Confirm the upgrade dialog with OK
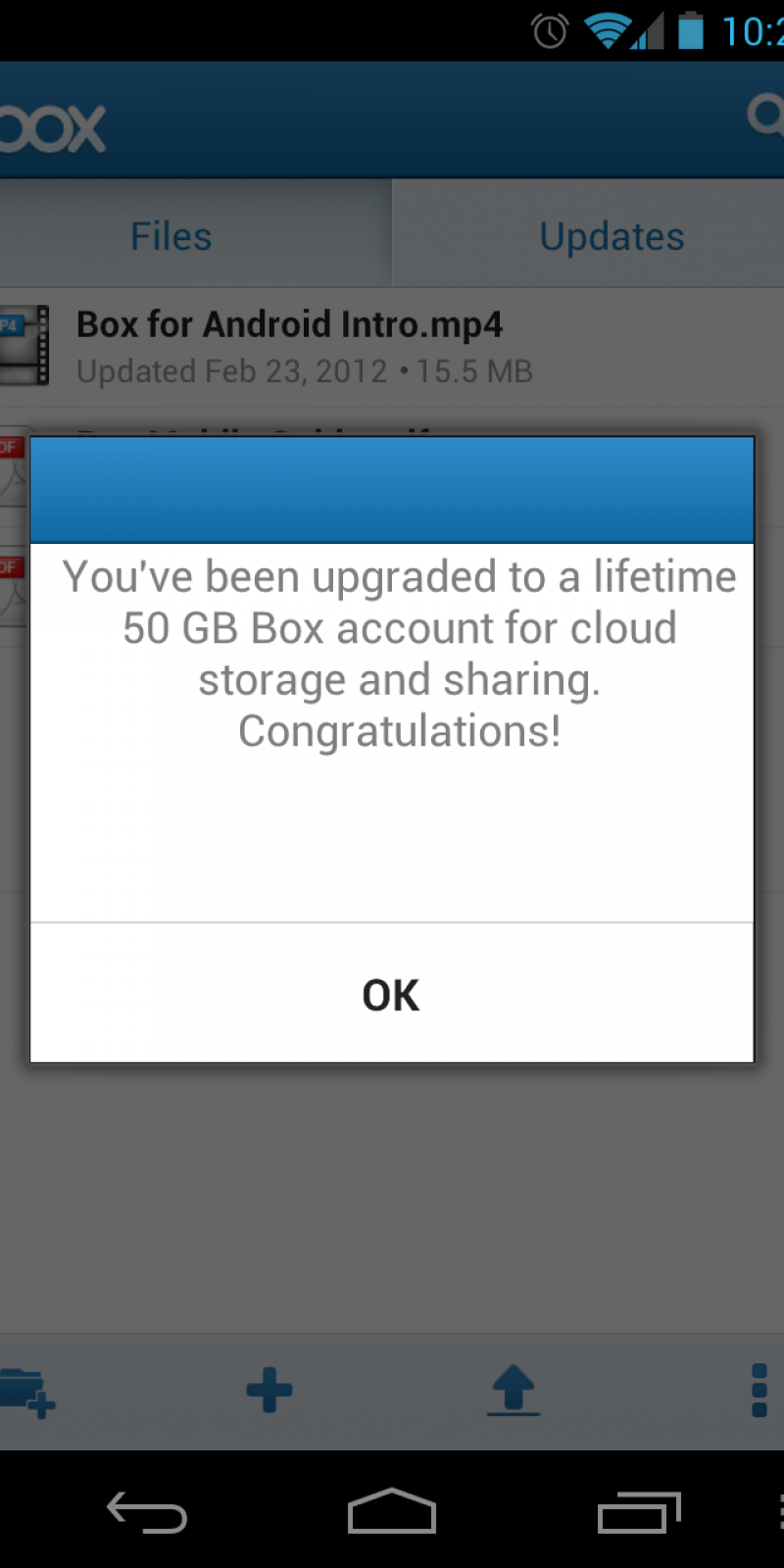Viewport: 784px width, 1568px height. point(391,994)
